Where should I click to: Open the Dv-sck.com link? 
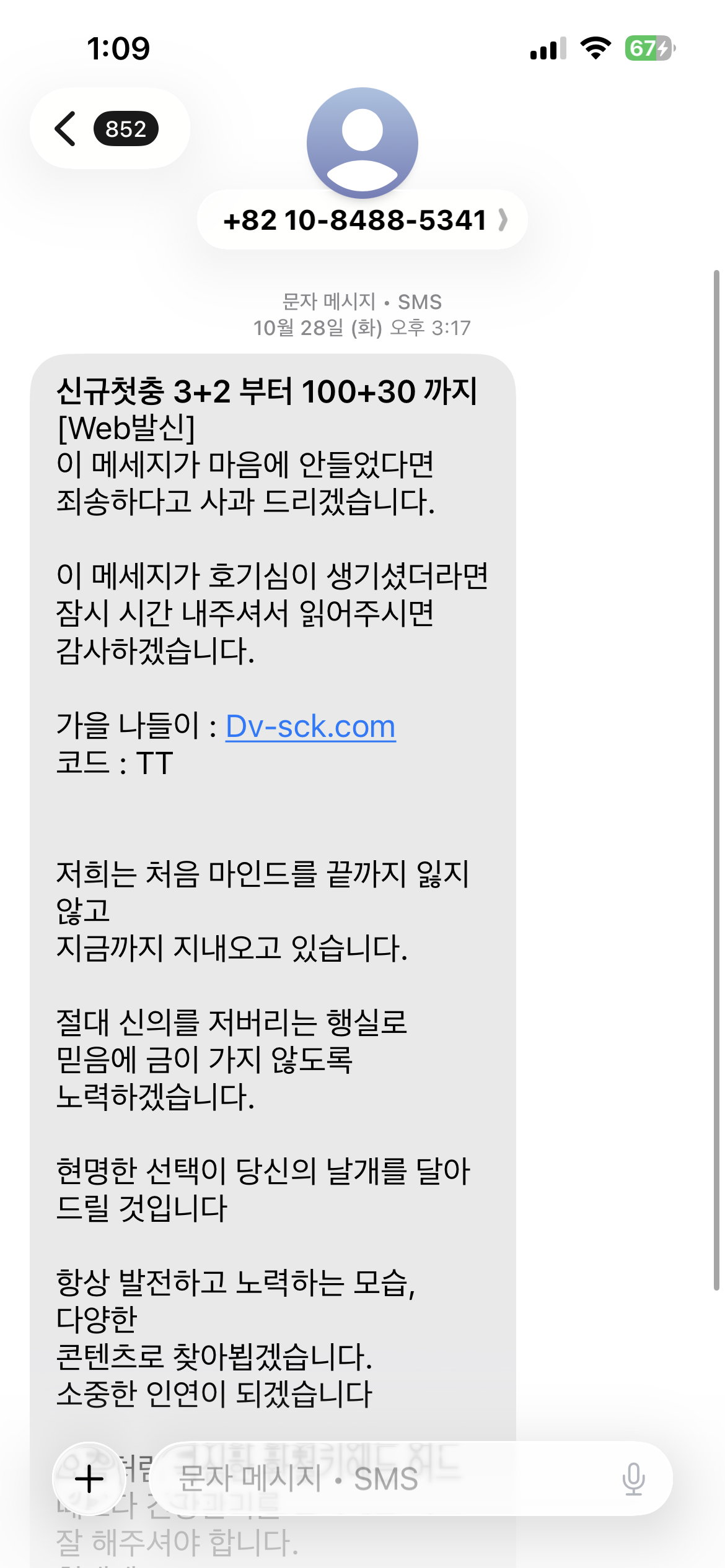coord(310,726)
